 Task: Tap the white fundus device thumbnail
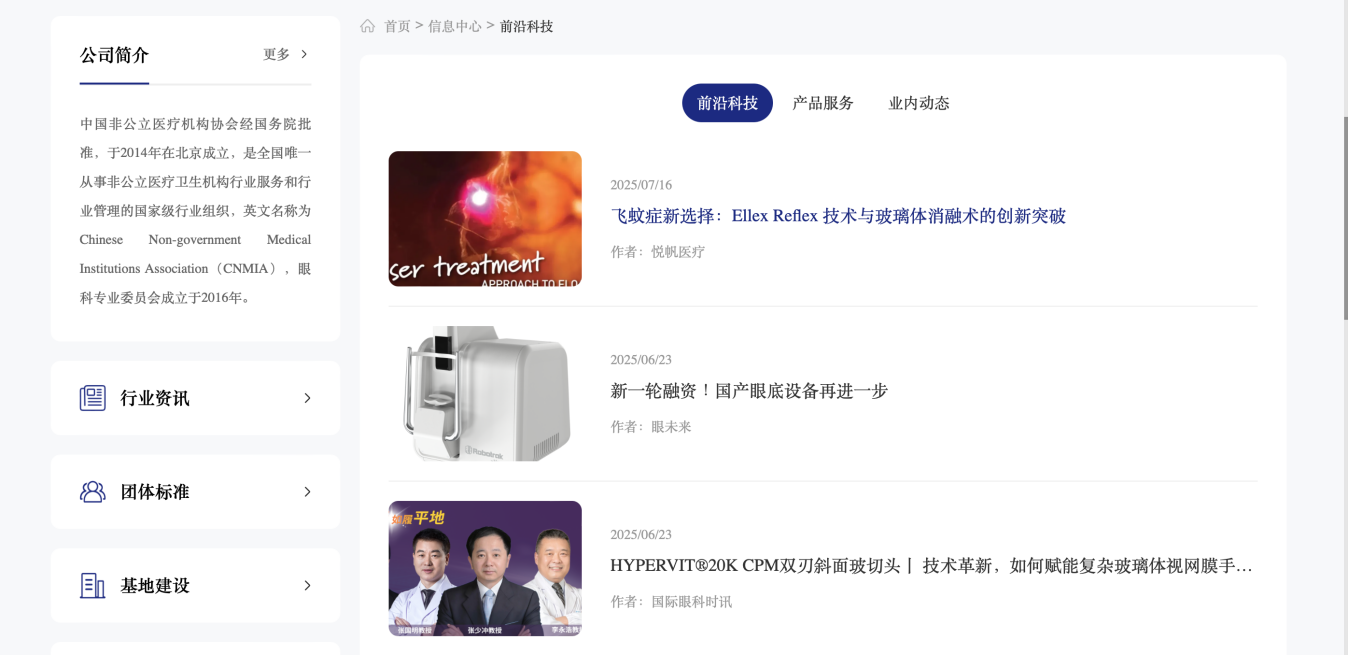click(485, 394)
